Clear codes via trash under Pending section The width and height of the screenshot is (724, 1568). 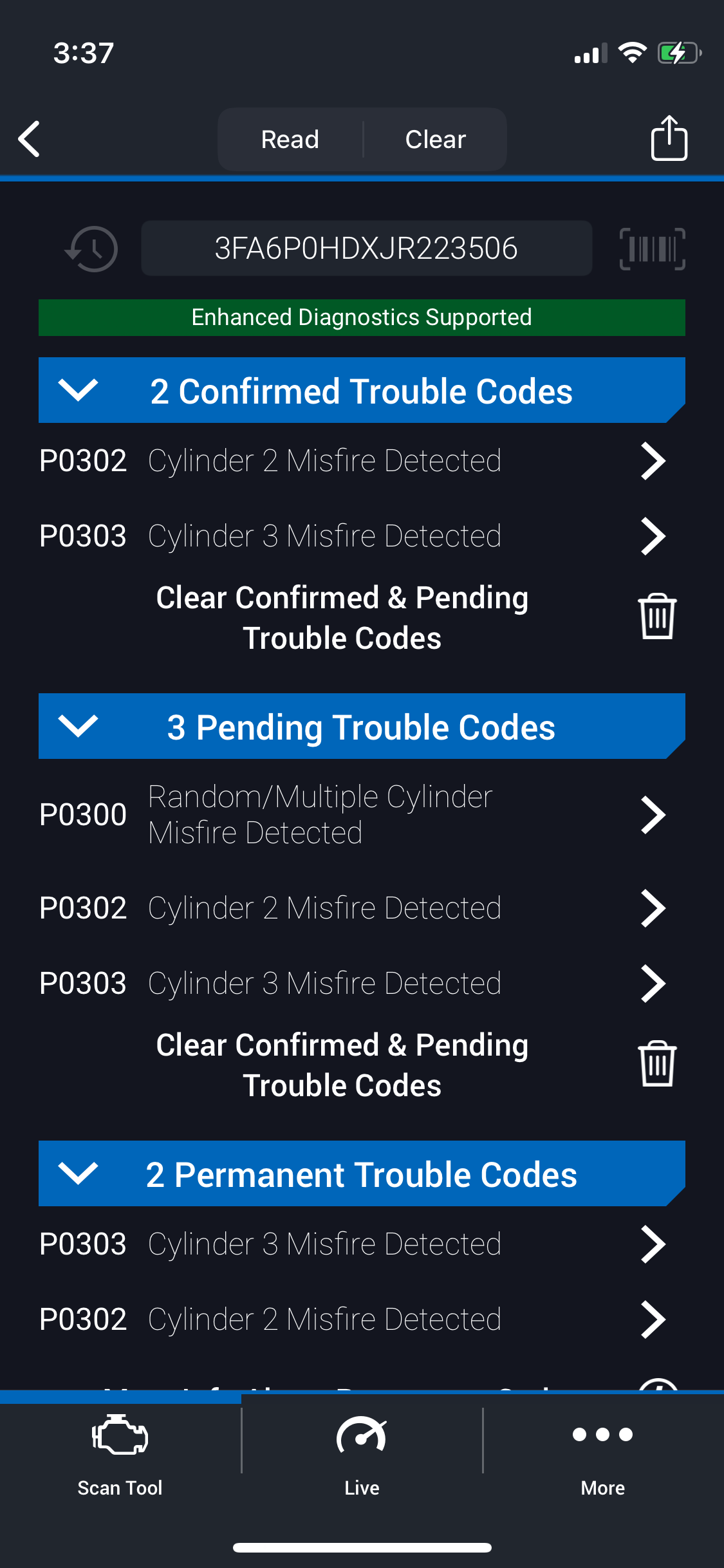(656, 1064)
